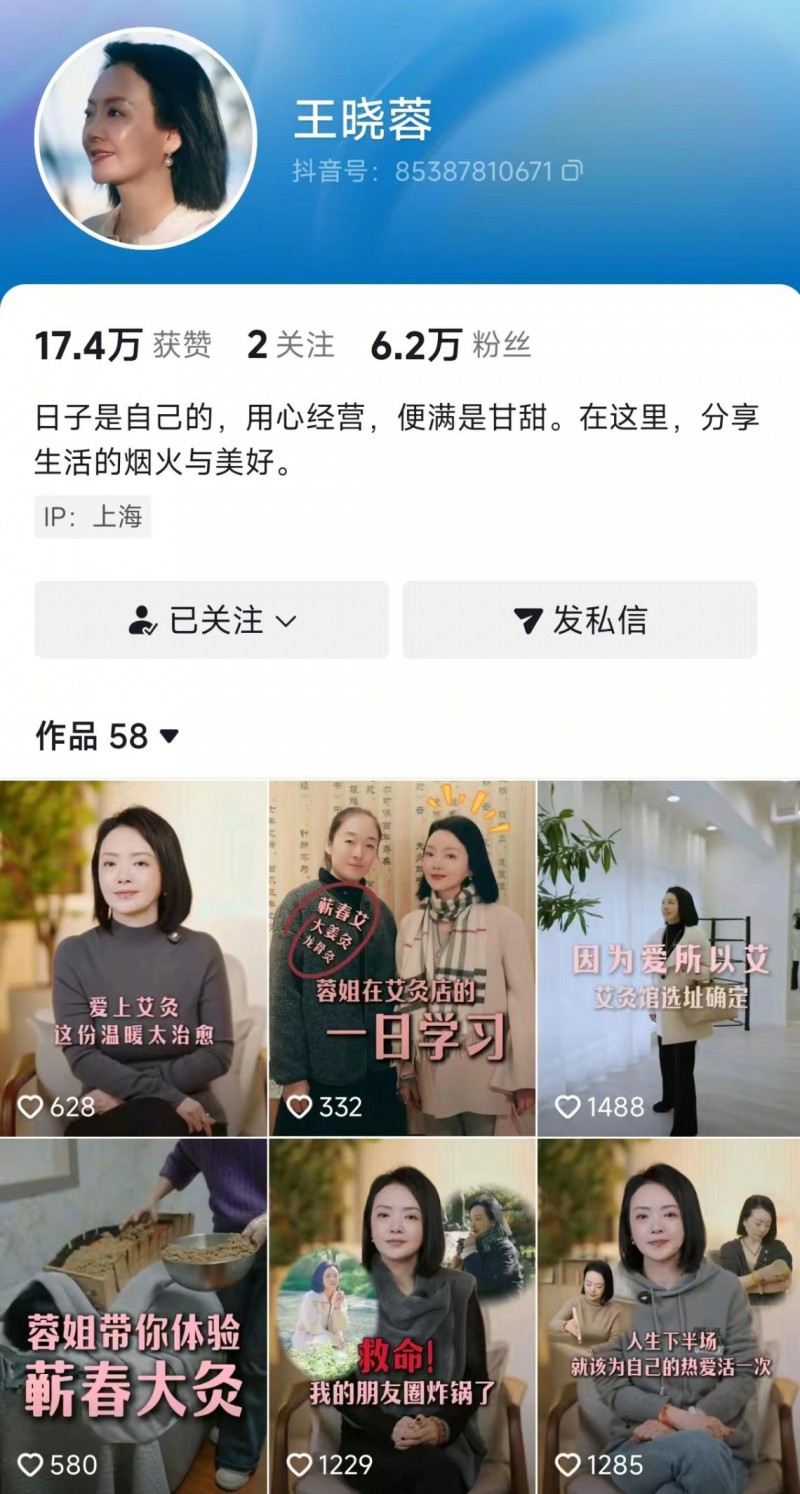Play the 人生下半场 video
Screen dimensions: 800x1494
pyautogui.click(x=670, y=1316)
